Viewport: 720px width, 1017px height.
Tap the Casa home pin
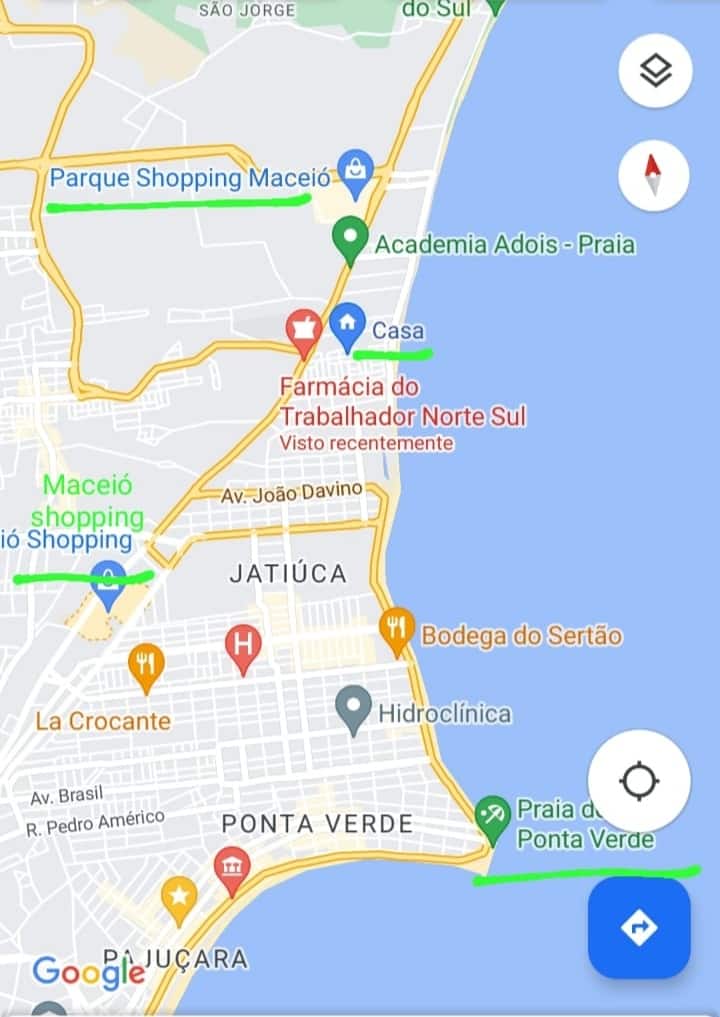pyautogui.click(x=347, y=324)
